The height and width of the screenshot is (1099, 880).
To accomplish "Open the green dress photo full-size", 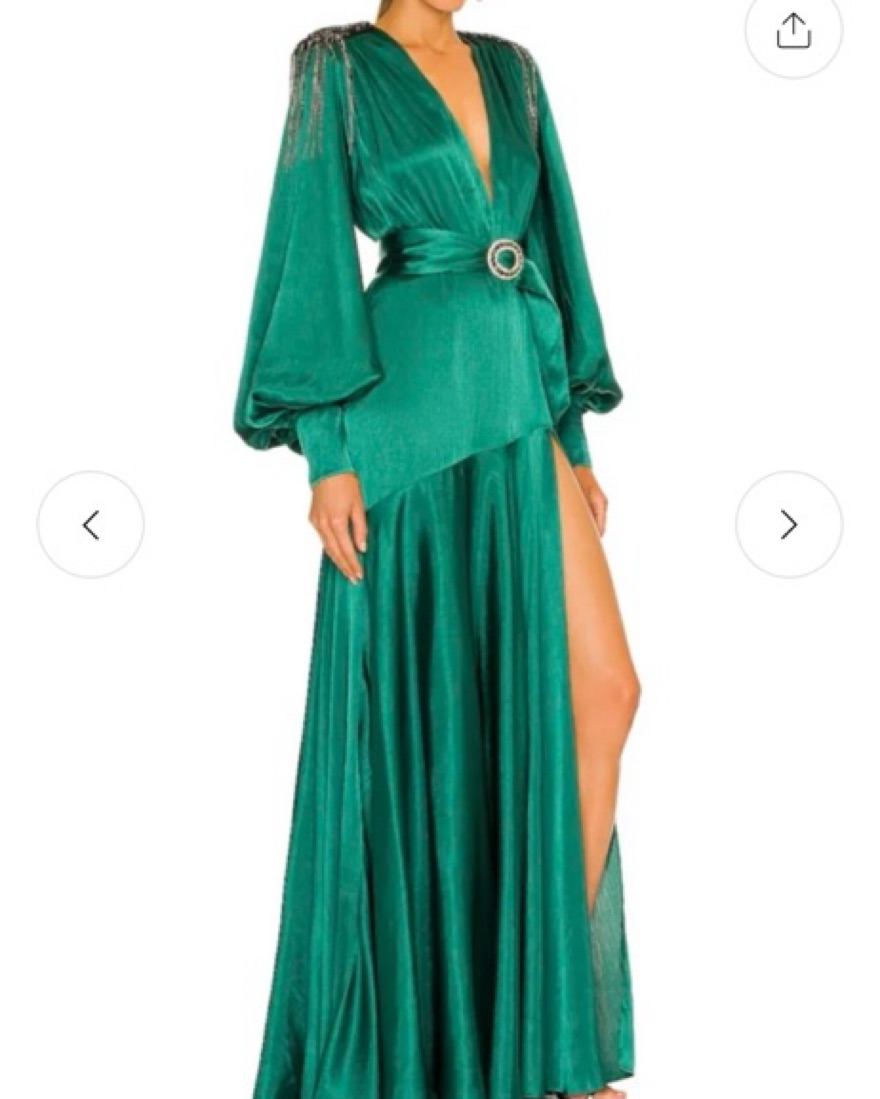I will (x=440, y=600).
